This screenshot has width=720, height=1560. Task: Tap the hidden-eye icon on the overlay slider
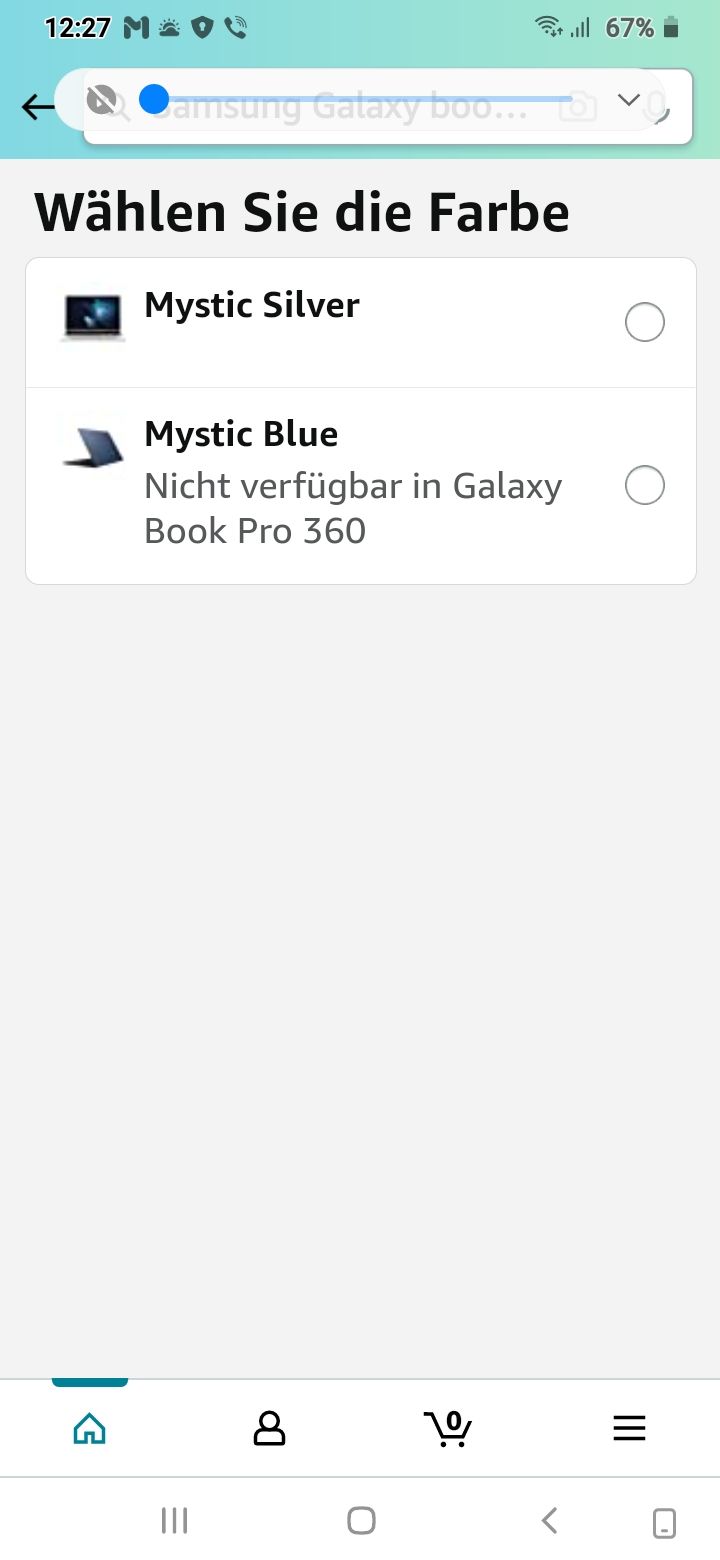[102, 100]
